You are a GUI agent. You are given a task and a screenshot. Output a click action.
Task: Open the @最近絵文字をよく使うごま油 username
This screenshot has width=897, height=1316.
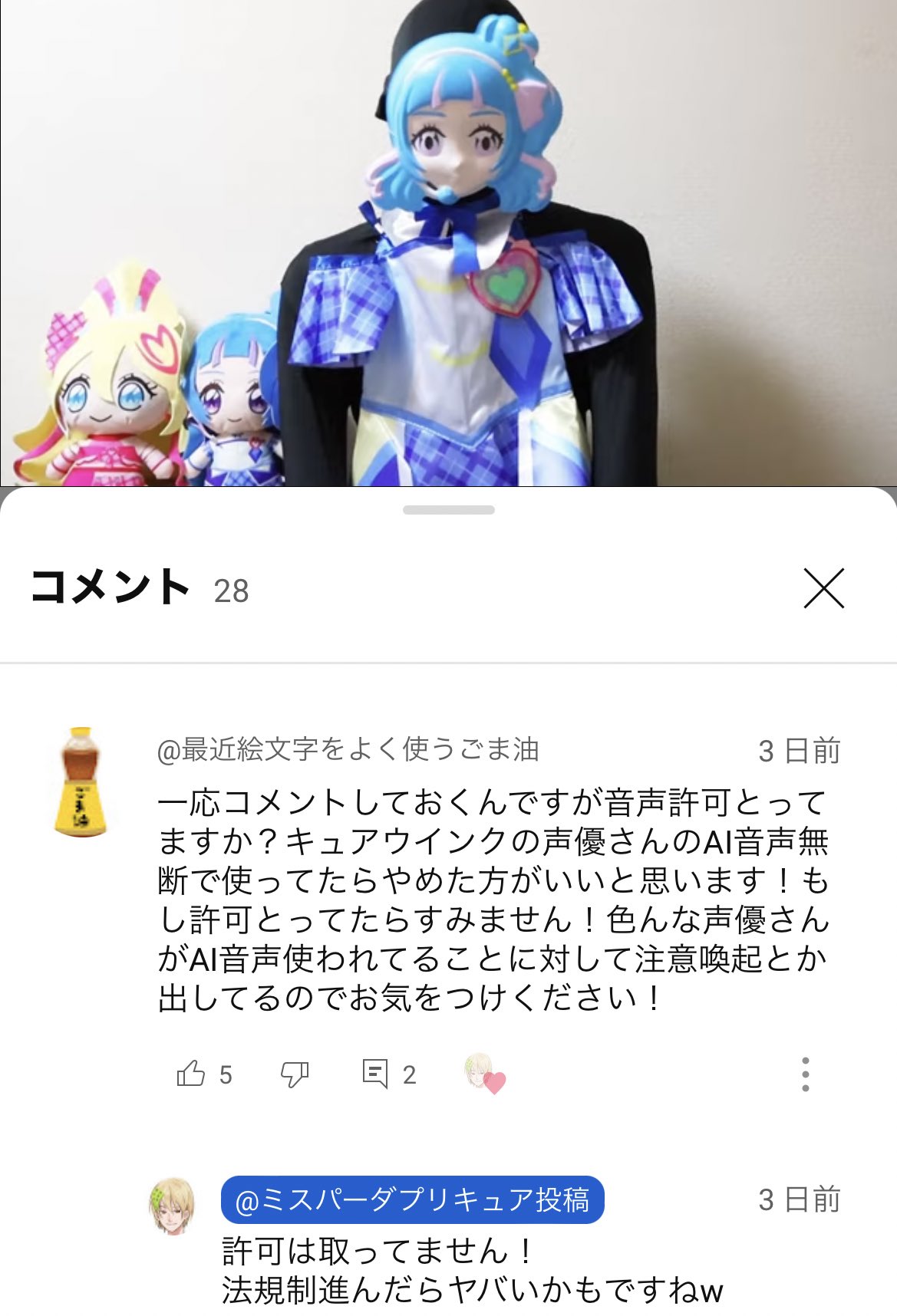[x=348, y=749]
